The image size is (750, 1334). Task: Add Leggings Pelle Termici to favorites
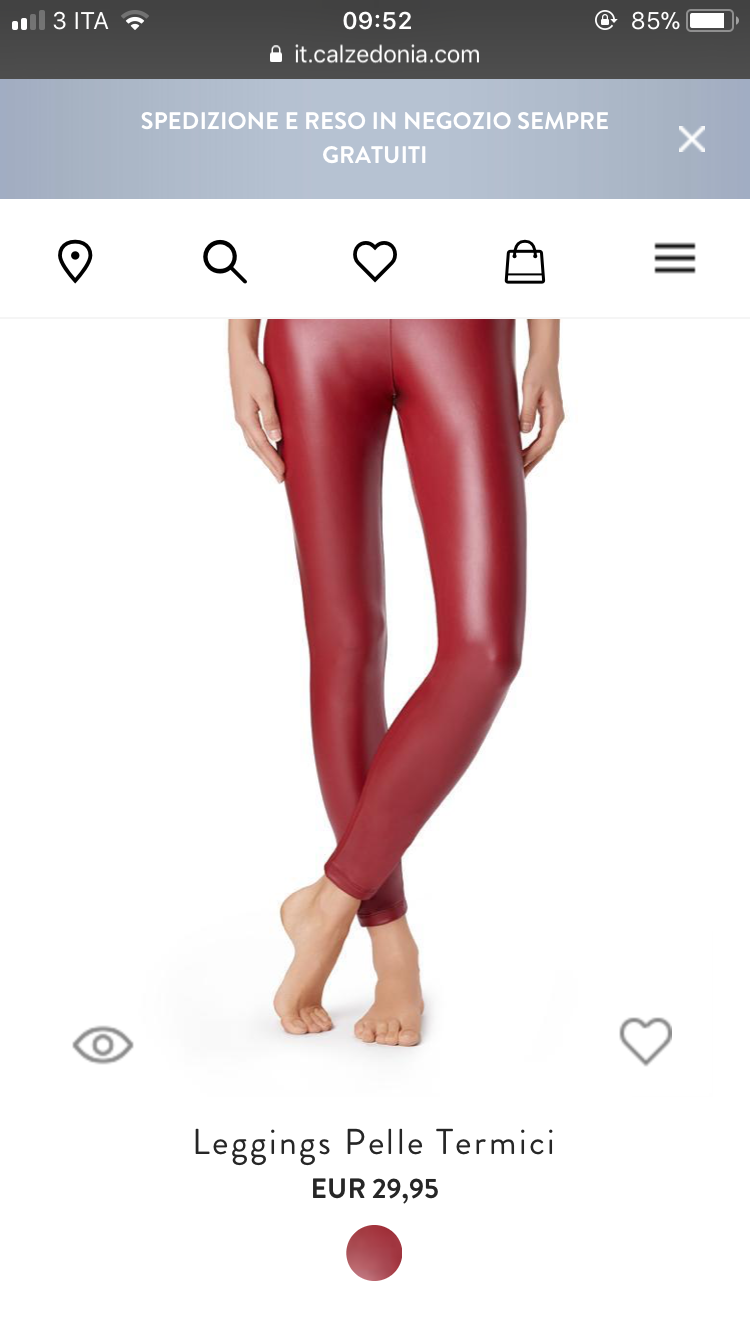click(646, 1041)
